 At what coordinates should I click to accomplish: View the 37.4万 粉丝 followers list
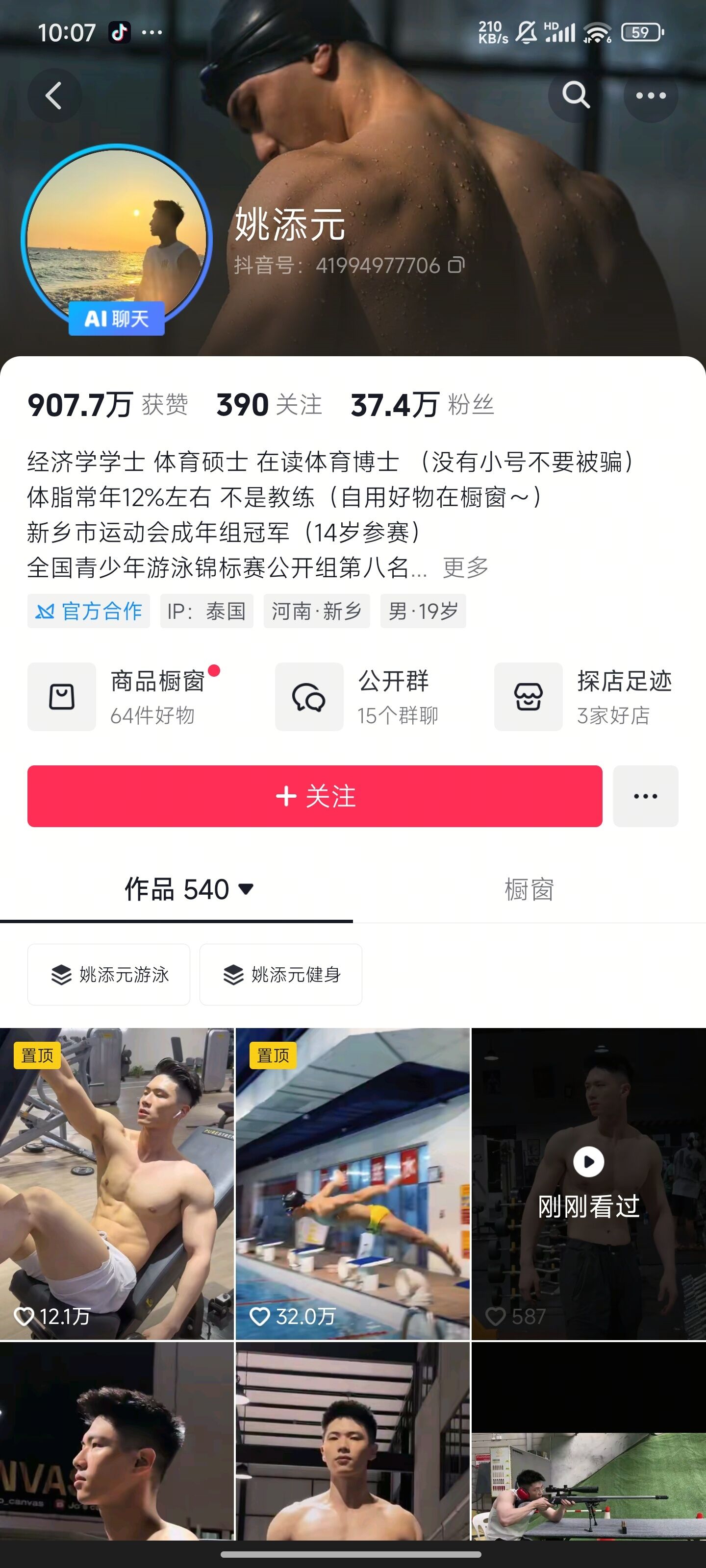point(422,405)
